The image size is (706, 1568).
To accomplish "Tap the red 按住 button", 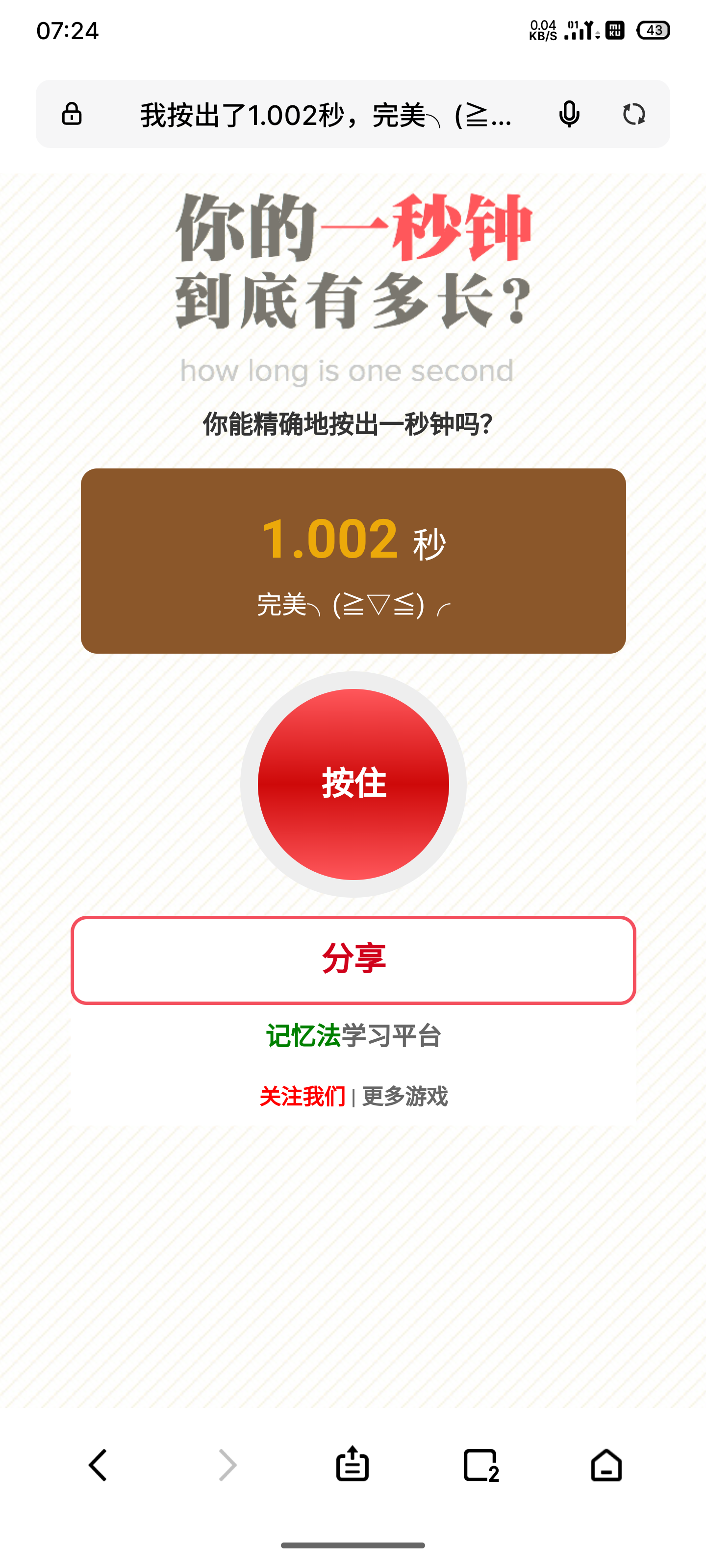I will point(353,784).
